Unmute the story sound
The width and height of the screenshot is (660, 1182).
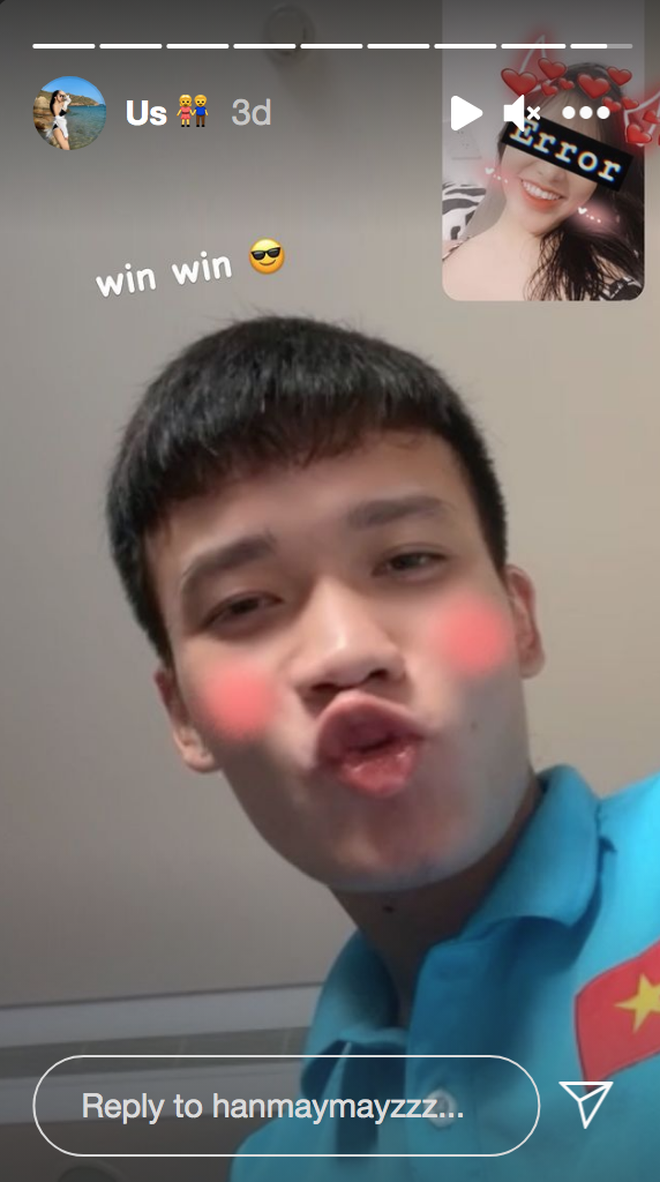click(x=521, y=113)
